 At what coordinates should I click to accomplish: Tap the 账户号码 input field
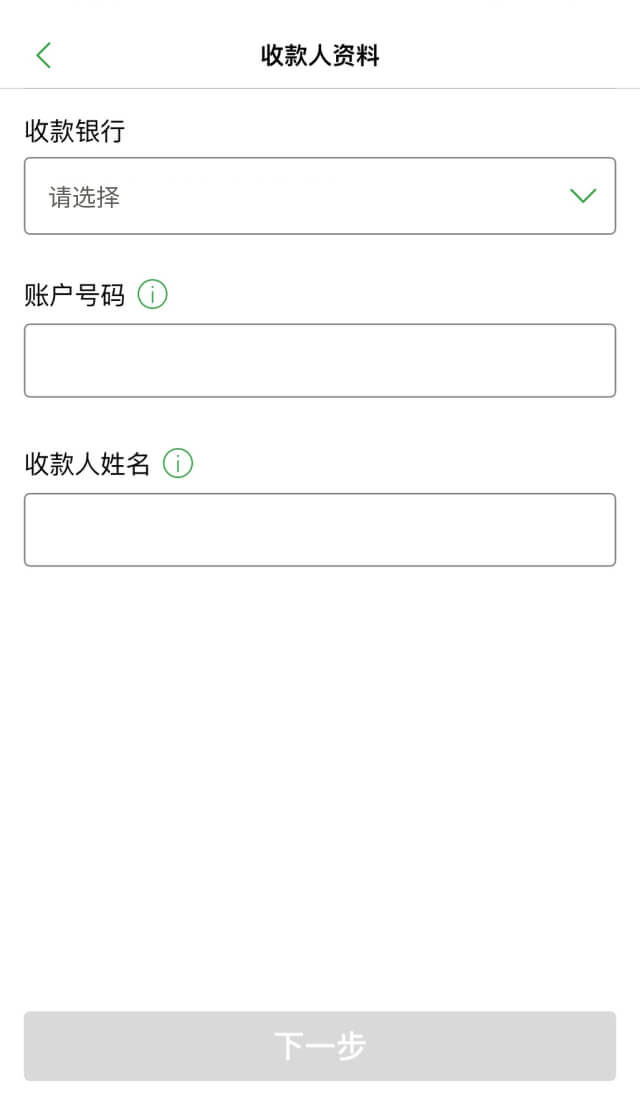point(320,360)
